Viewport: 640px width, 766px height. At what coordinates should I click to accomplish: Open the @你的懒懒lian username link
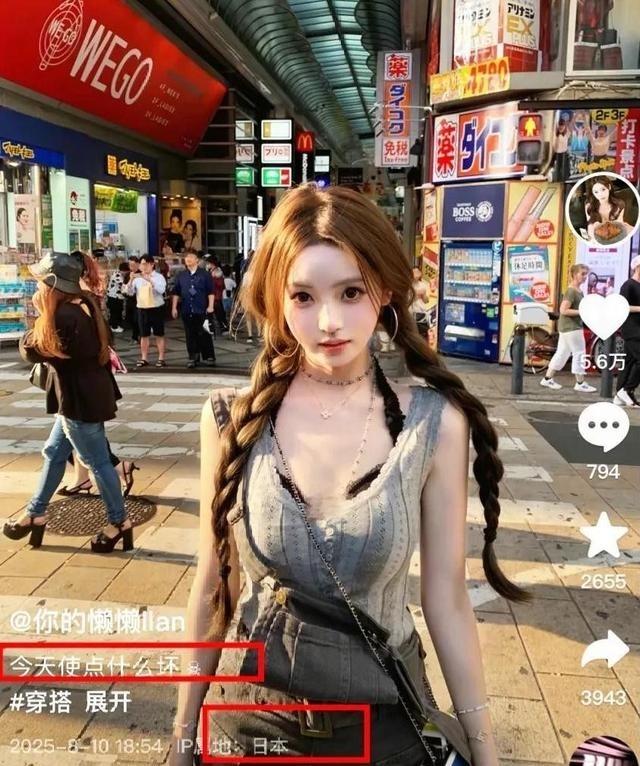[x=97, y=622]
